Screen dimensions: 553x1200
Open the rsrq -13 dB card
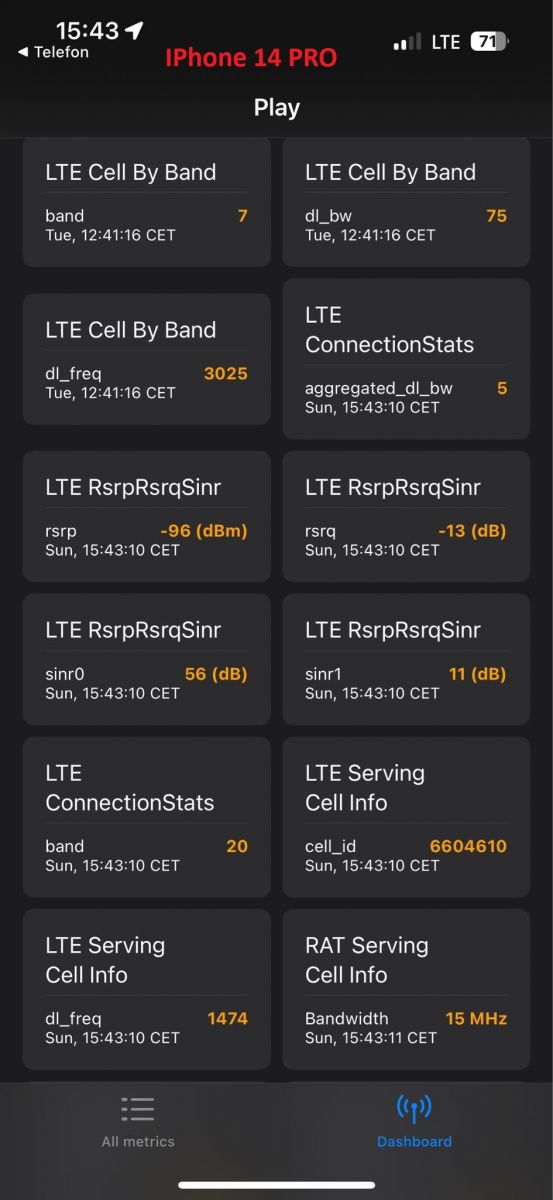pyautogui.click(x=406, y=516)
